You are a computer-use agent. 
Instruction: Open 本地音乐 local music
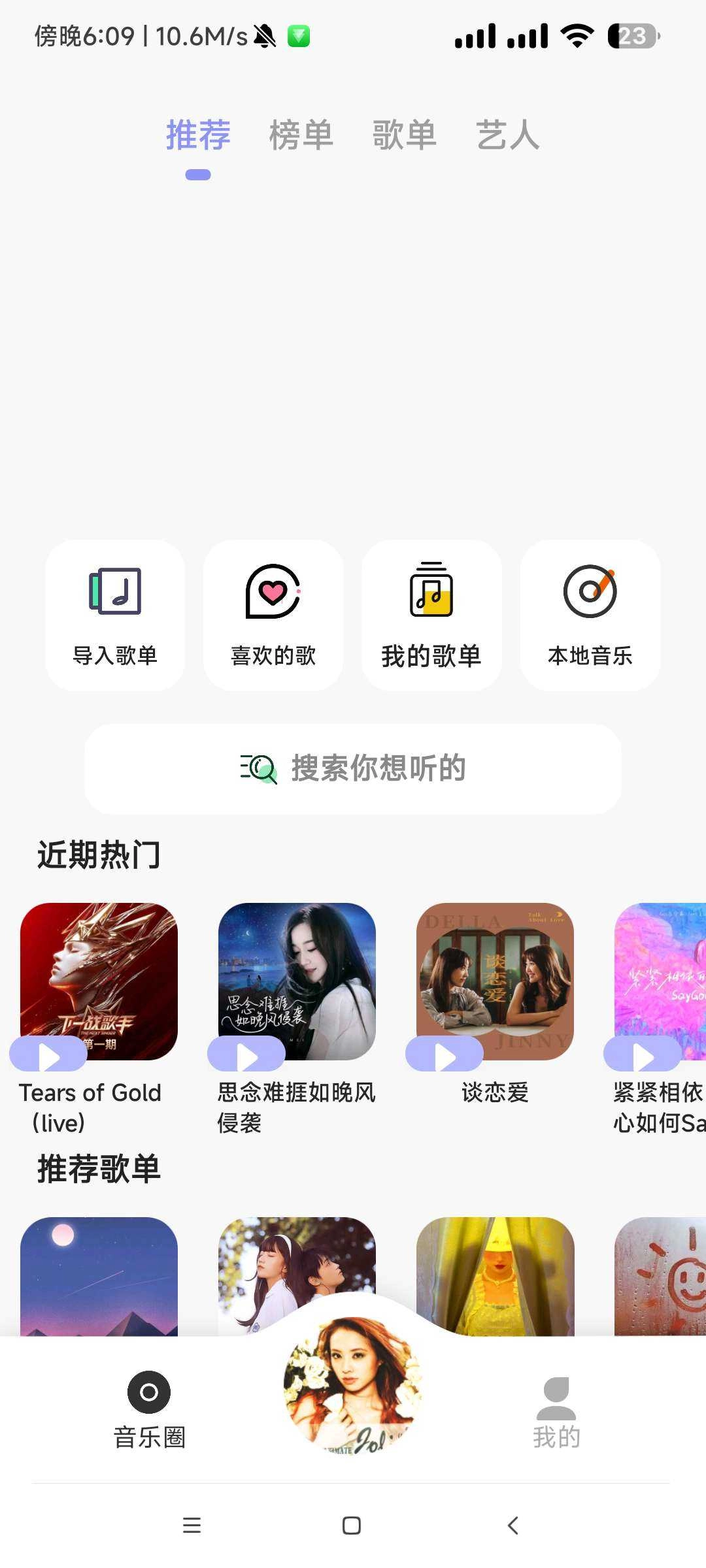pyautogui.click(x=590, y=615)
